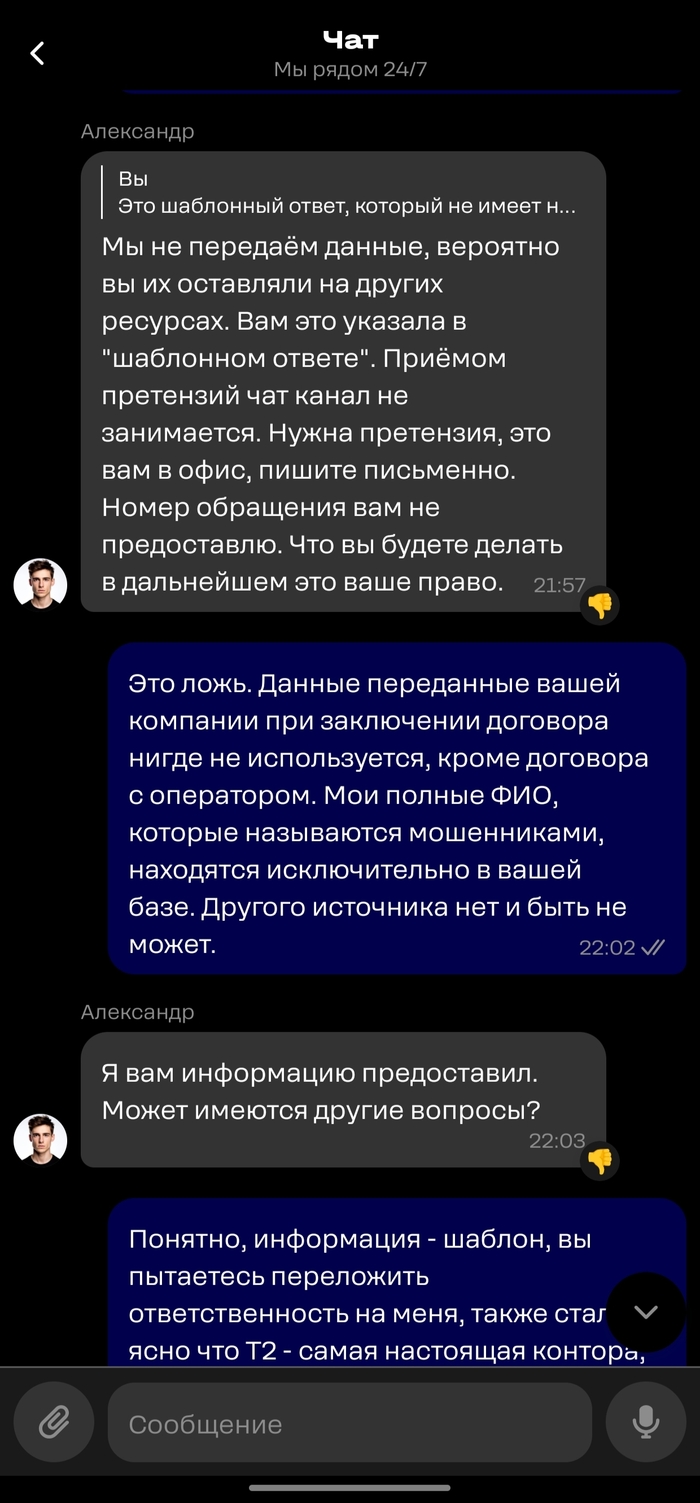Tap thumbs-down reaction on the 22:03 message
The height and width of the screenshot is (1503, 700).
(600, 1161)
